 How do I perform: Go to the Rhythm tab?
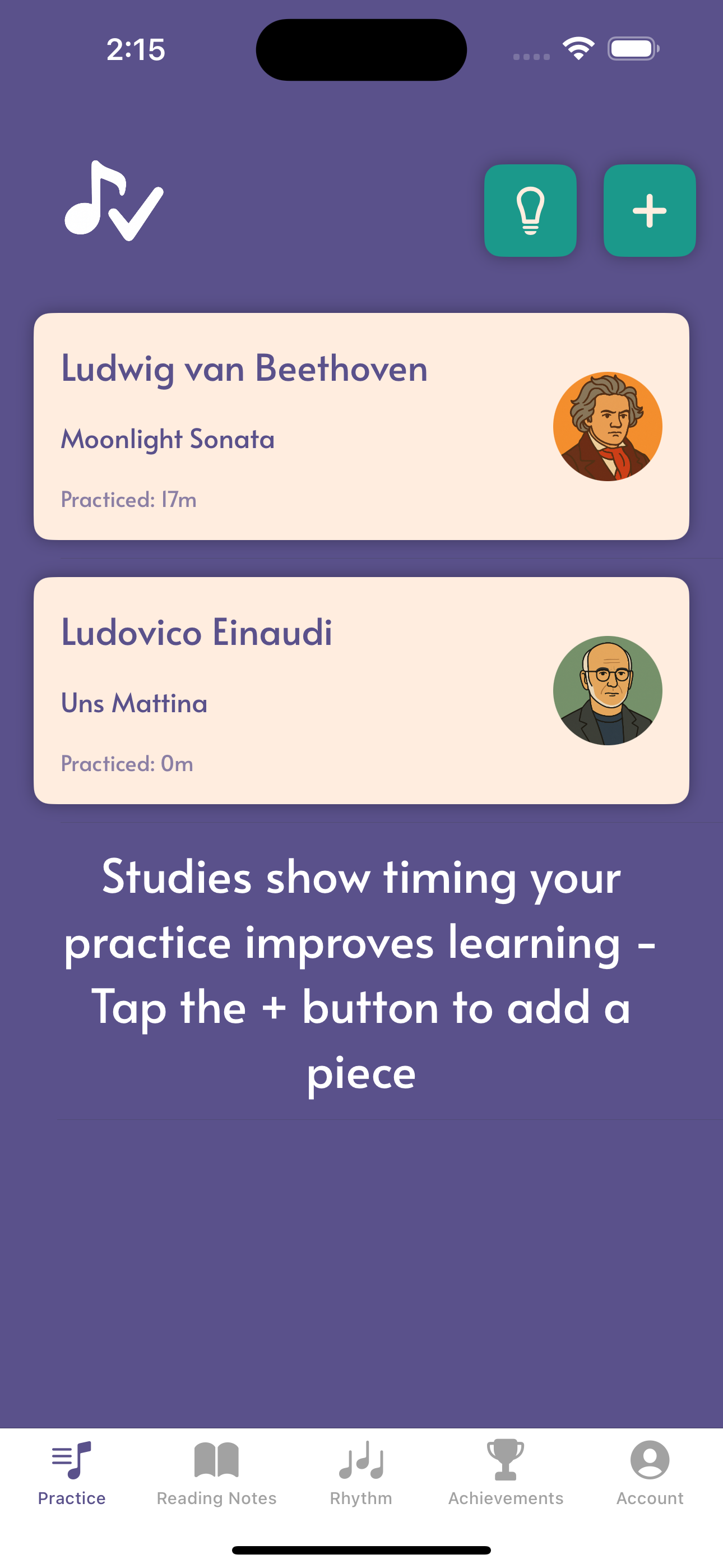click(361, 1473)
